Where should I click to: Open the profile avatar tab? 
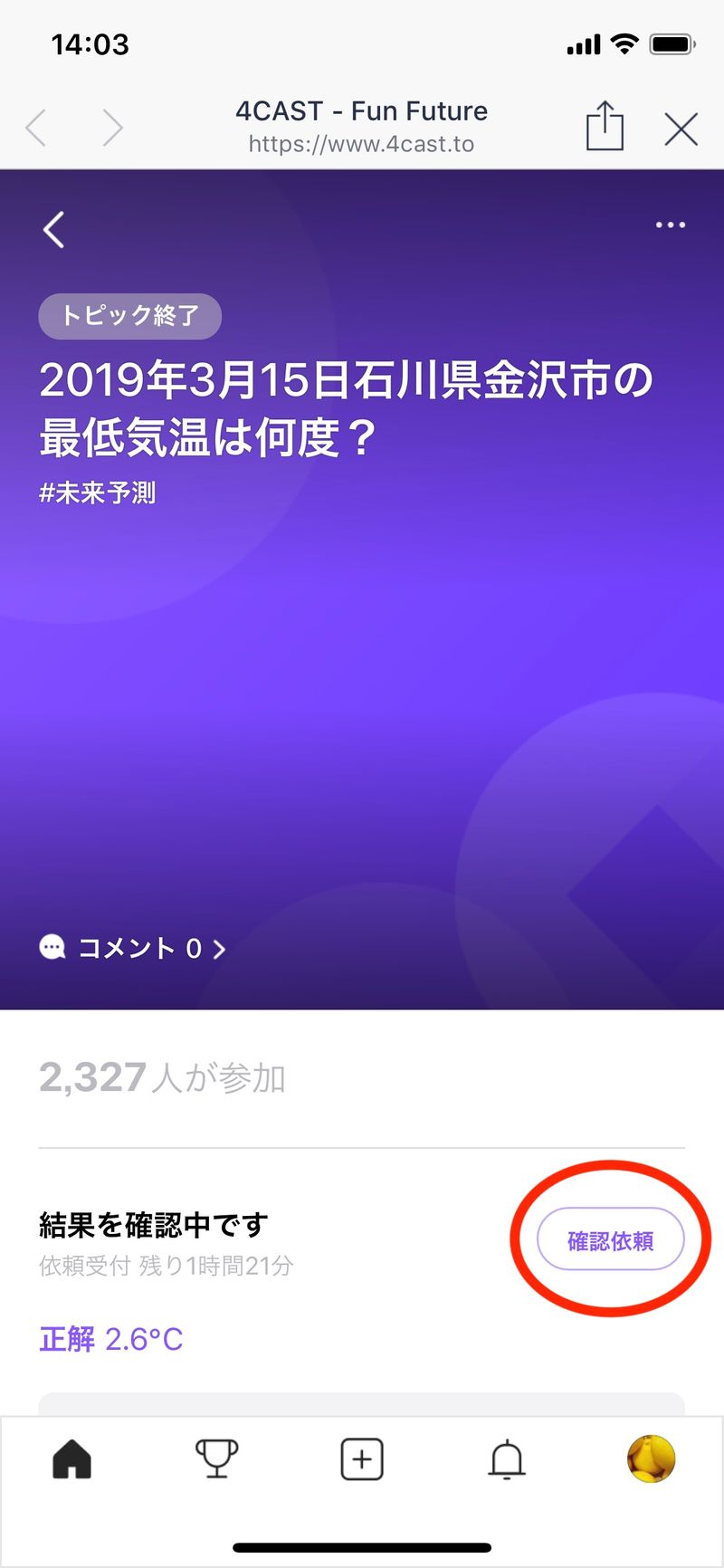pyautogui.click(x=651, y=1458)
